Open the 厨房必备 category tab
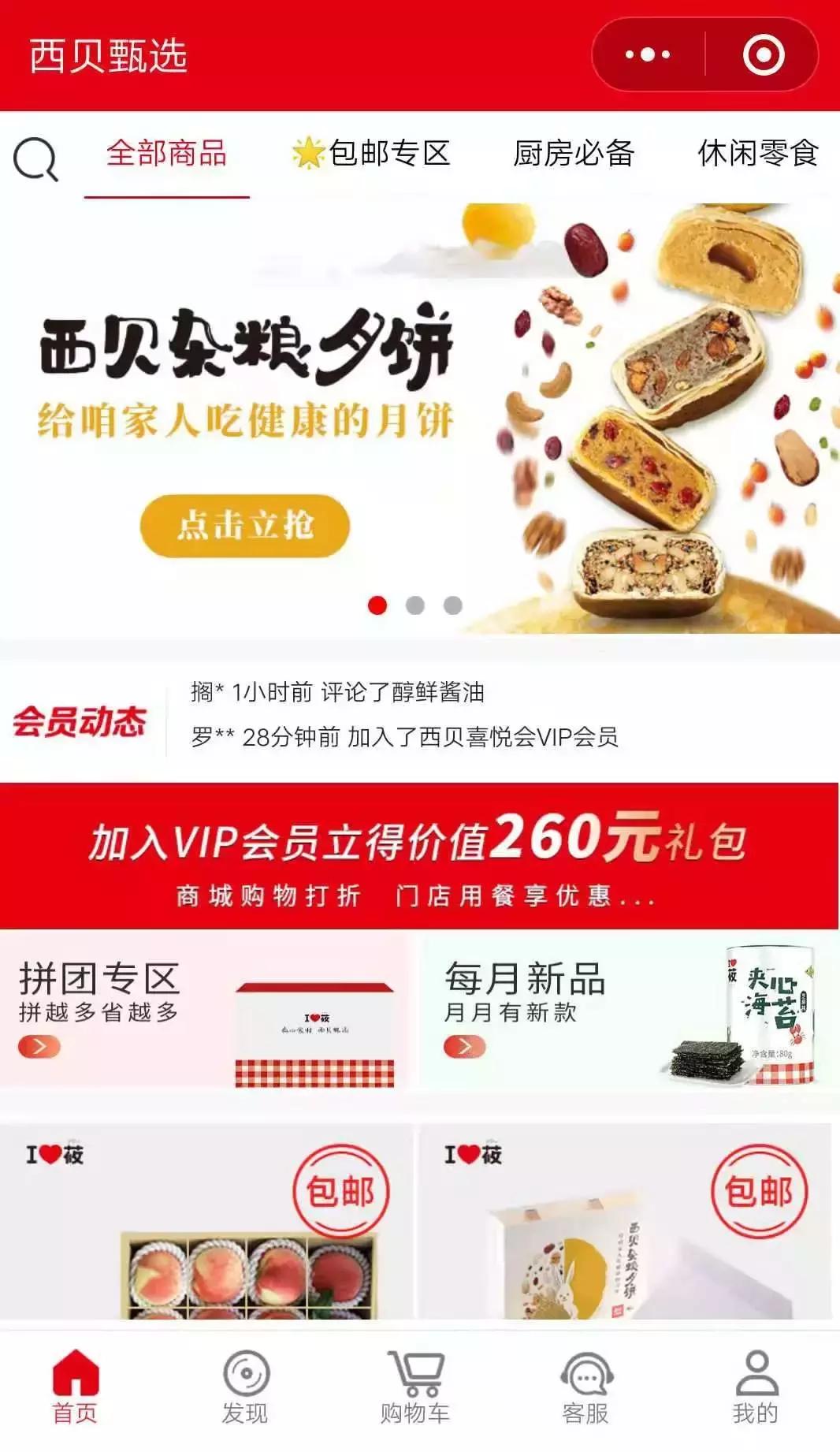Image resolution: width=840 pixels, height=1452 pixels. tap(573, 155)
